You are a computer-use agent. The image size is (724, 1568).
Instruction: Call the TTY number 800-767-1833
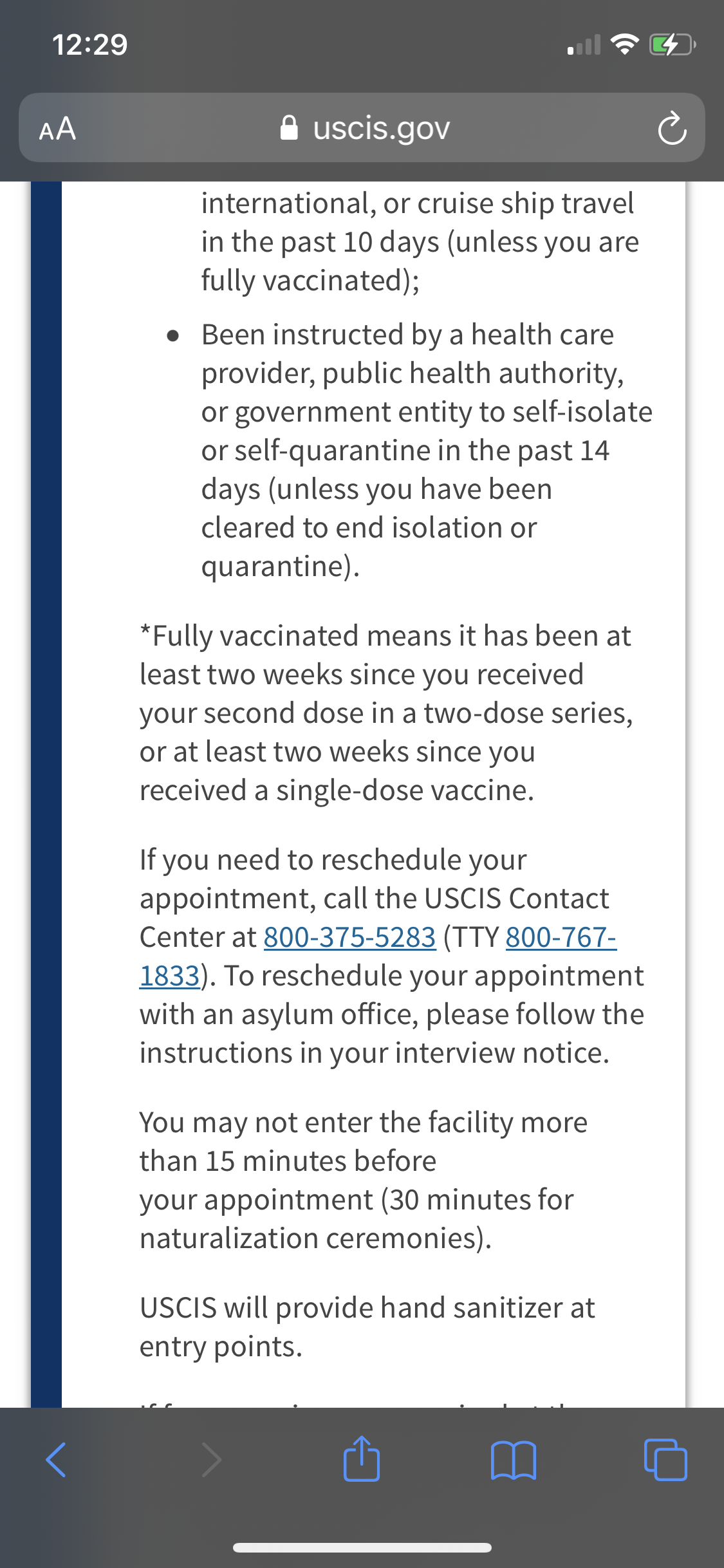coord(561,937)
